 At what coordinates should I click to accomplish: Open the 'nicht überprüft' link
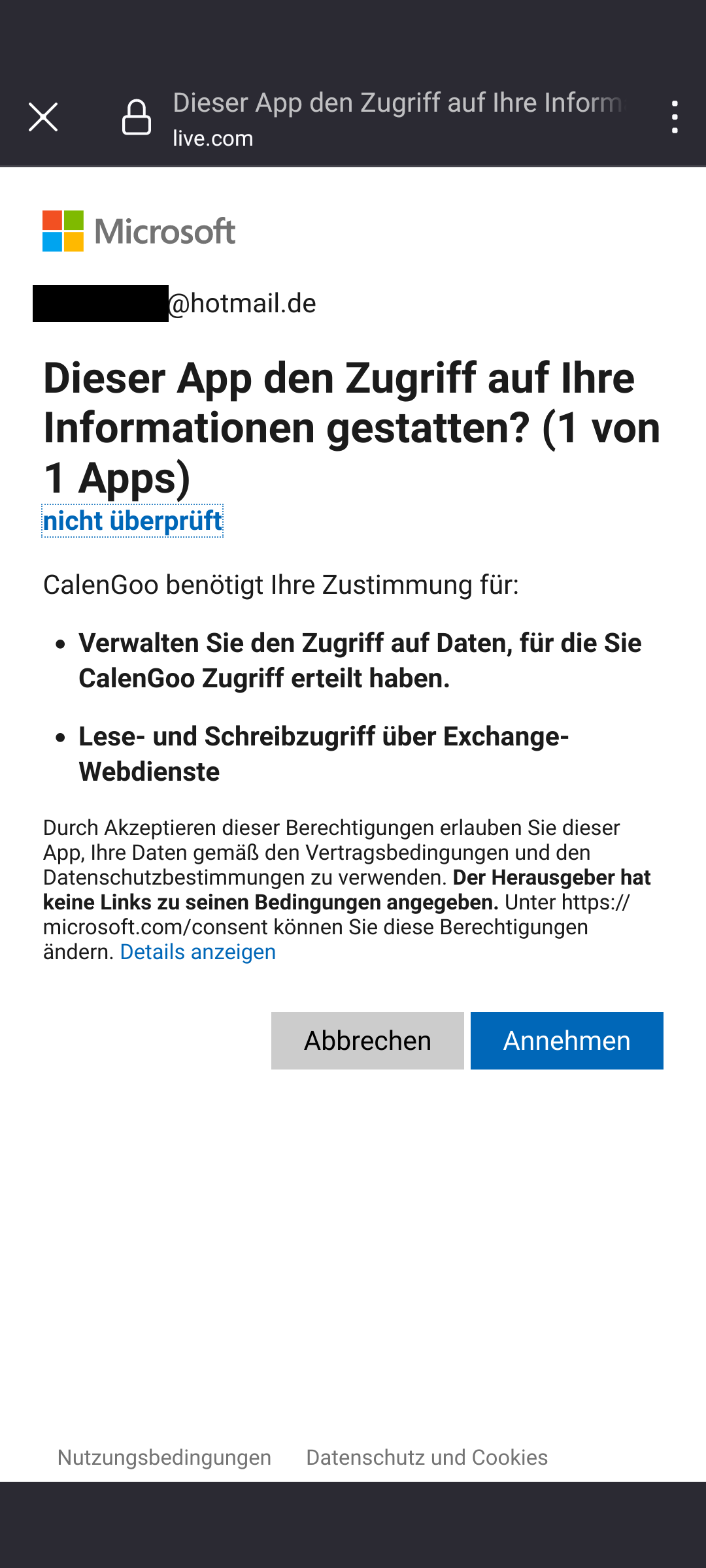tap(133, 521)
